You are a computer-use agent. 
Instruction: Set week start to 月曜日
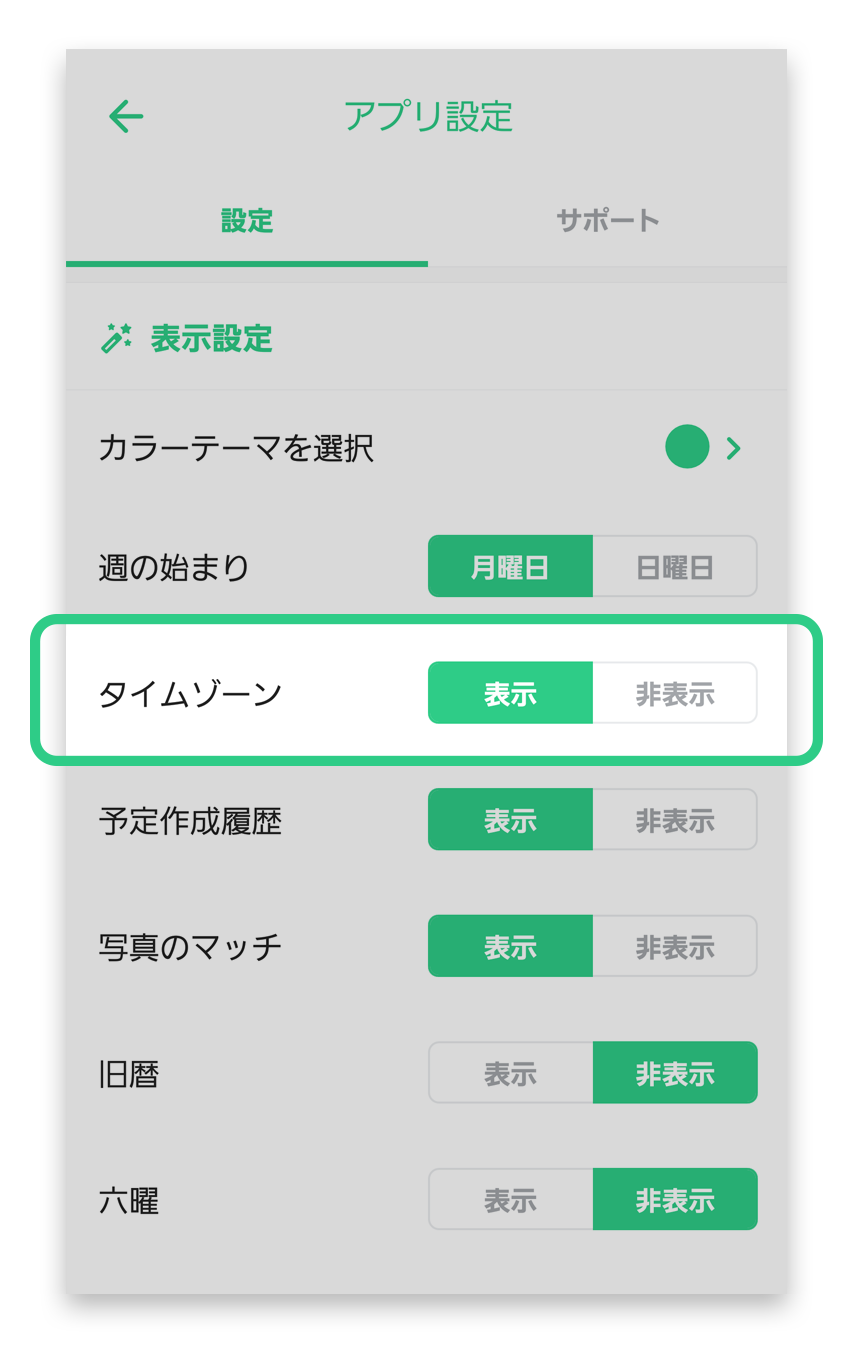(x=510, y=567)
